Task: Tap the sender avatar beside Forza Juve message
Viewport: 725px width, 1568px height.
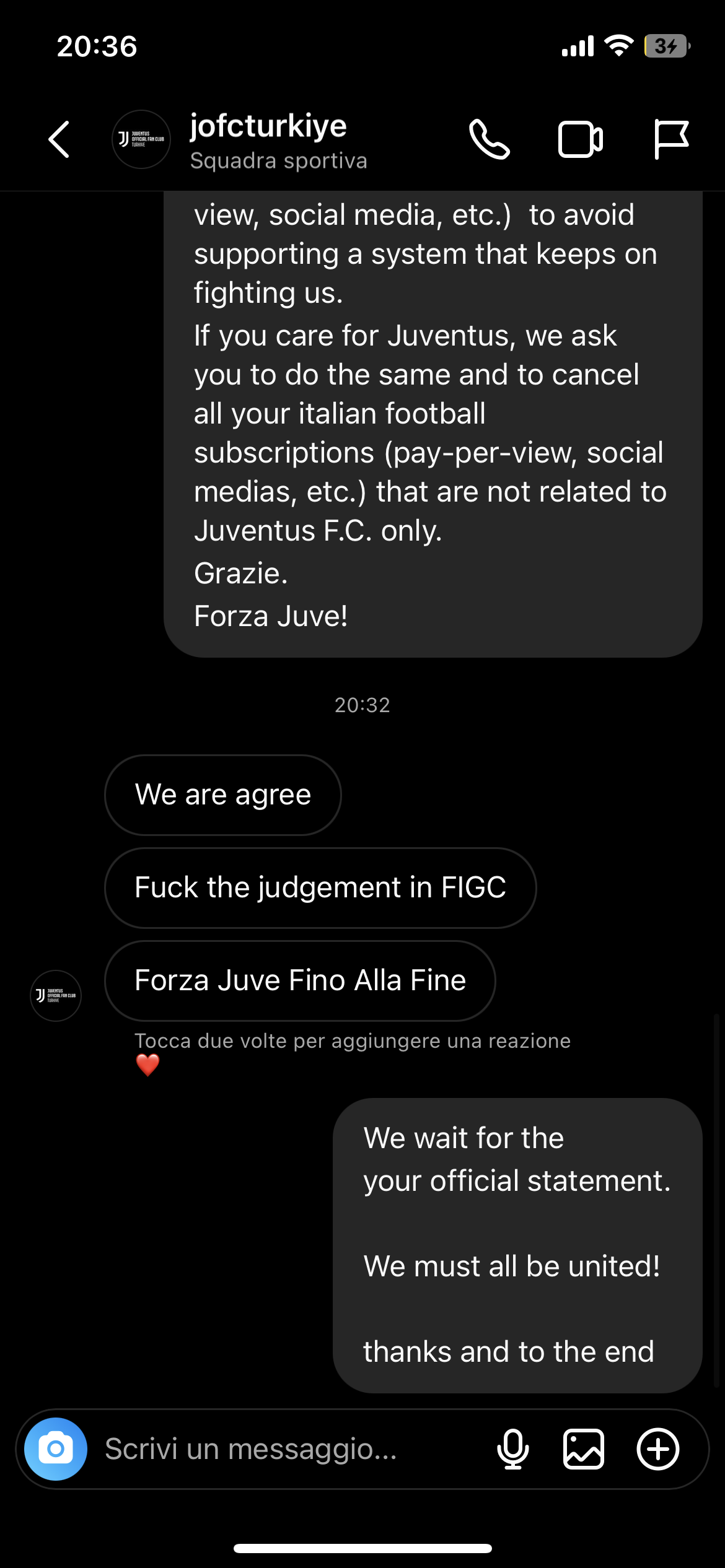Action: coord(56,996)
